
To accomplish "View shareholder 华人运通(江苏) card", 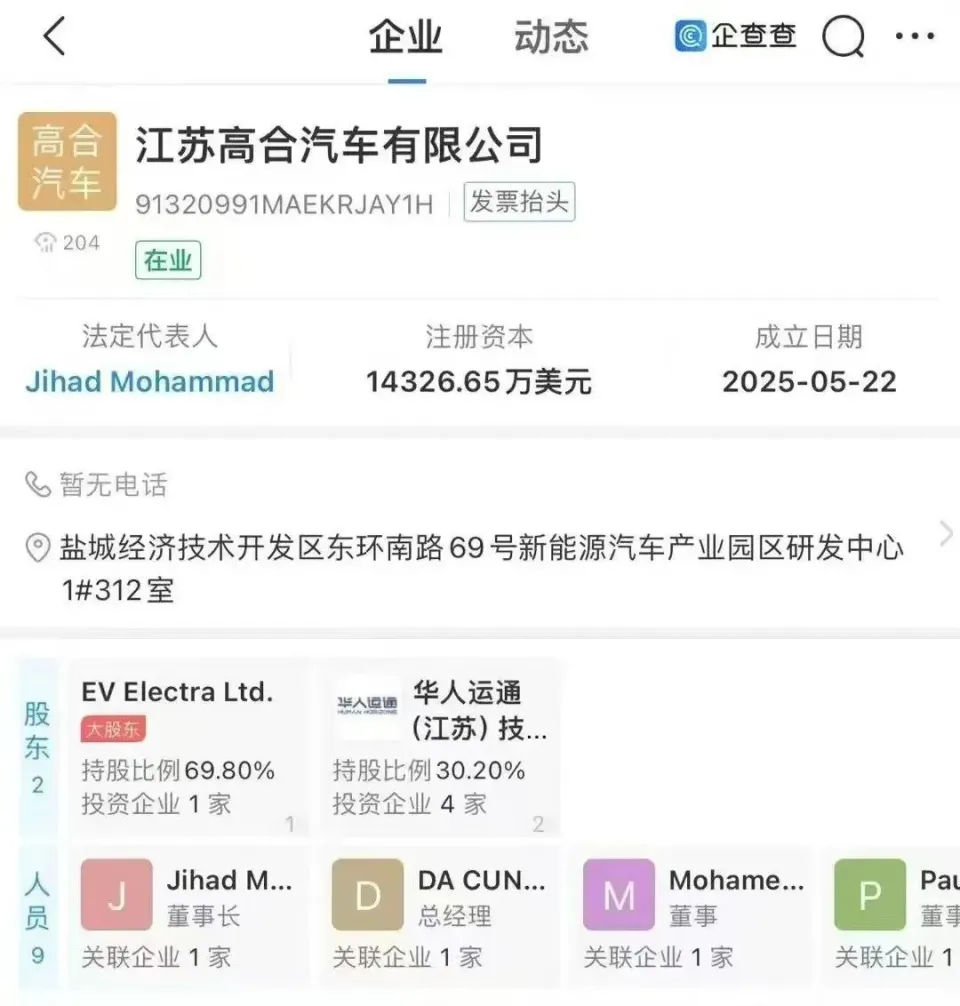I will [x=440, y=746].
